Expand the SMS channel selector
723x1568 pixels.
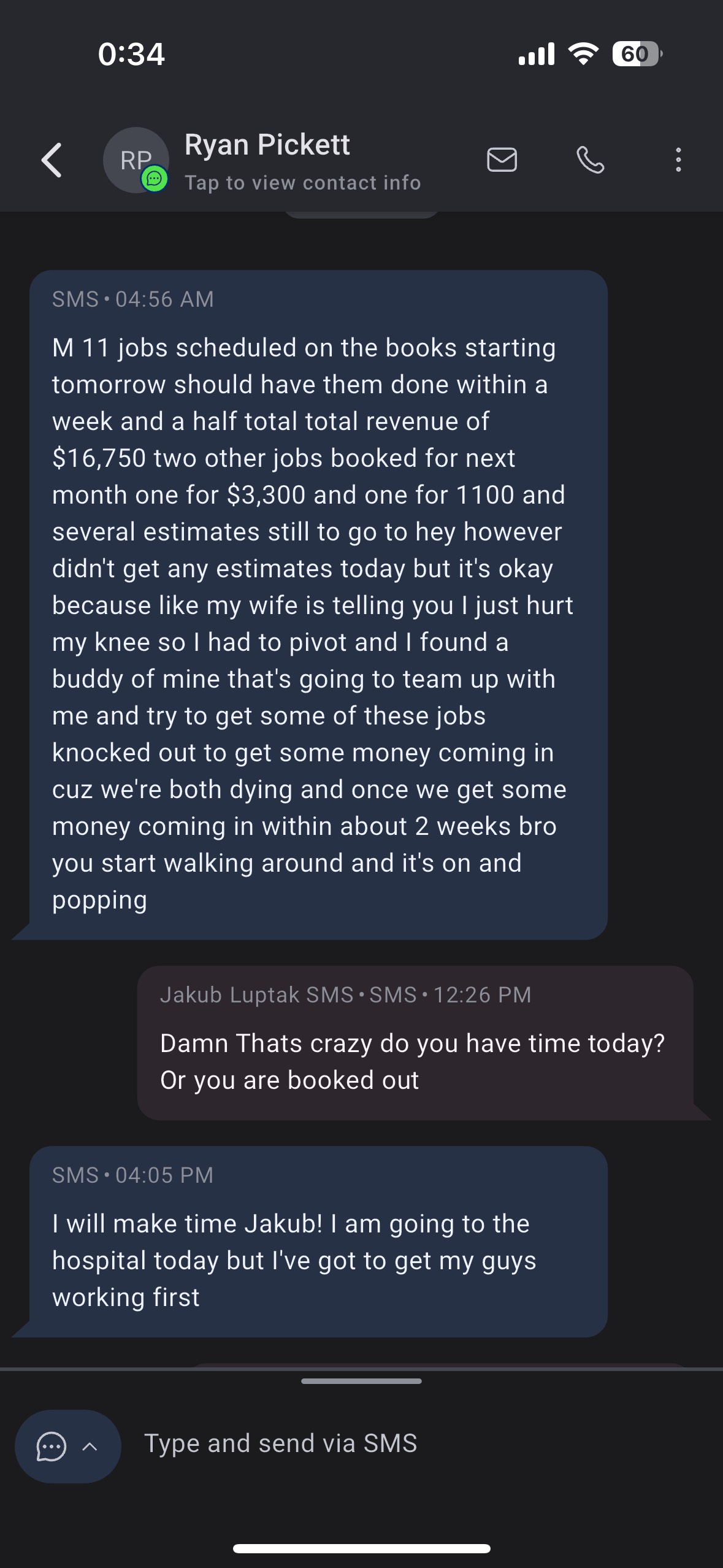coord(68,1447)
